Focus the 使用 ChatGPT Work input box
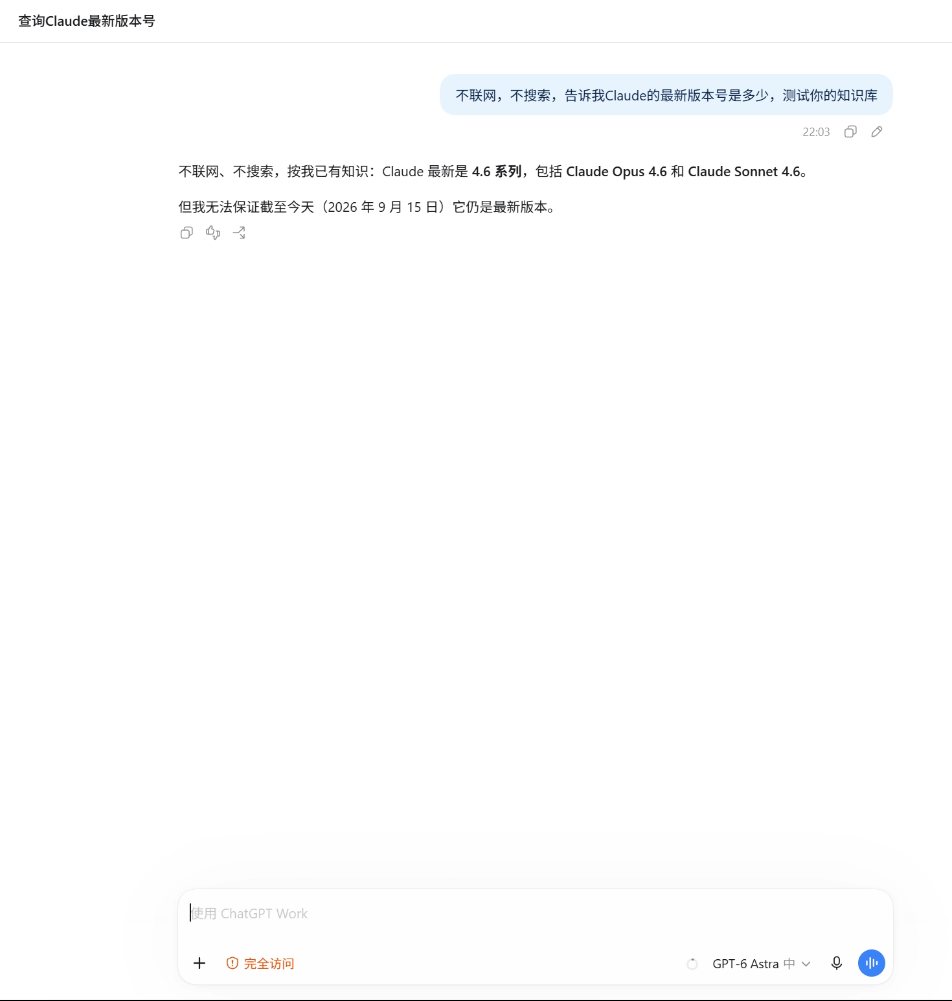This screenshot has height=1001, width=952. tap(535, 914)
